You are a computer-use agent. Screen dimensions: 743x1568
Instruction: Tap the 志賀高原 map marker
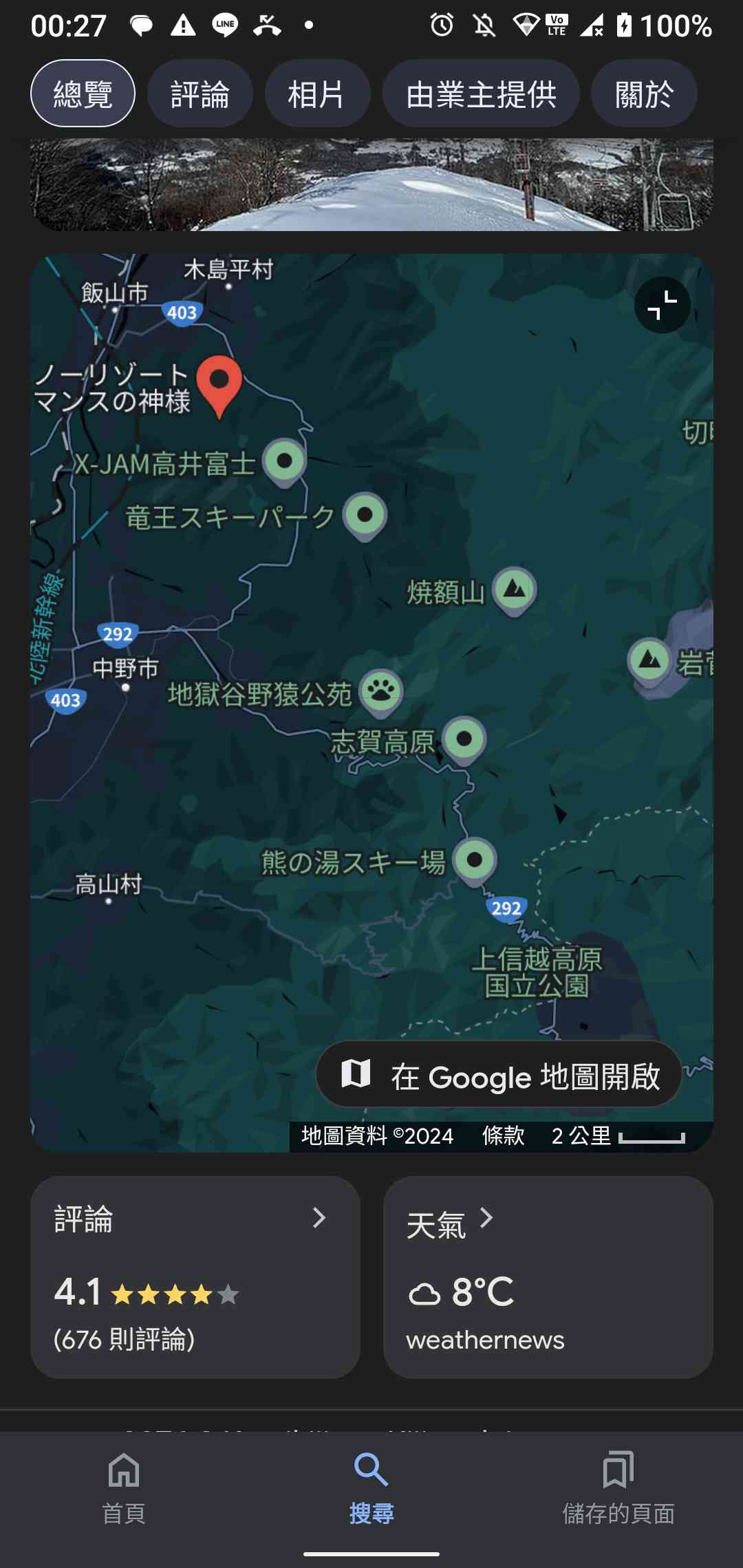click(464, 739)
